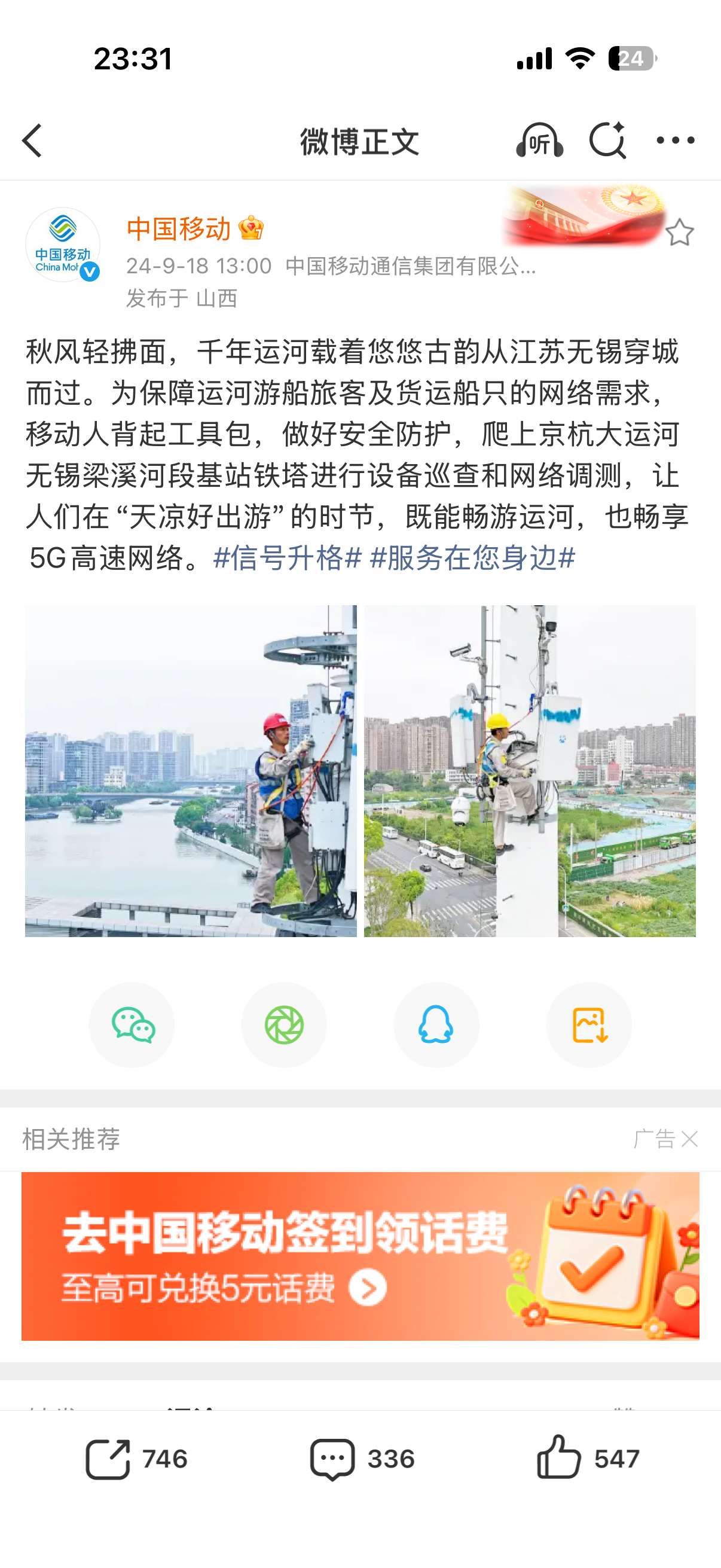This screenshot has width=721, height=1568.
Task: Open the AI search icon in the header
Action: click(608, 141)
